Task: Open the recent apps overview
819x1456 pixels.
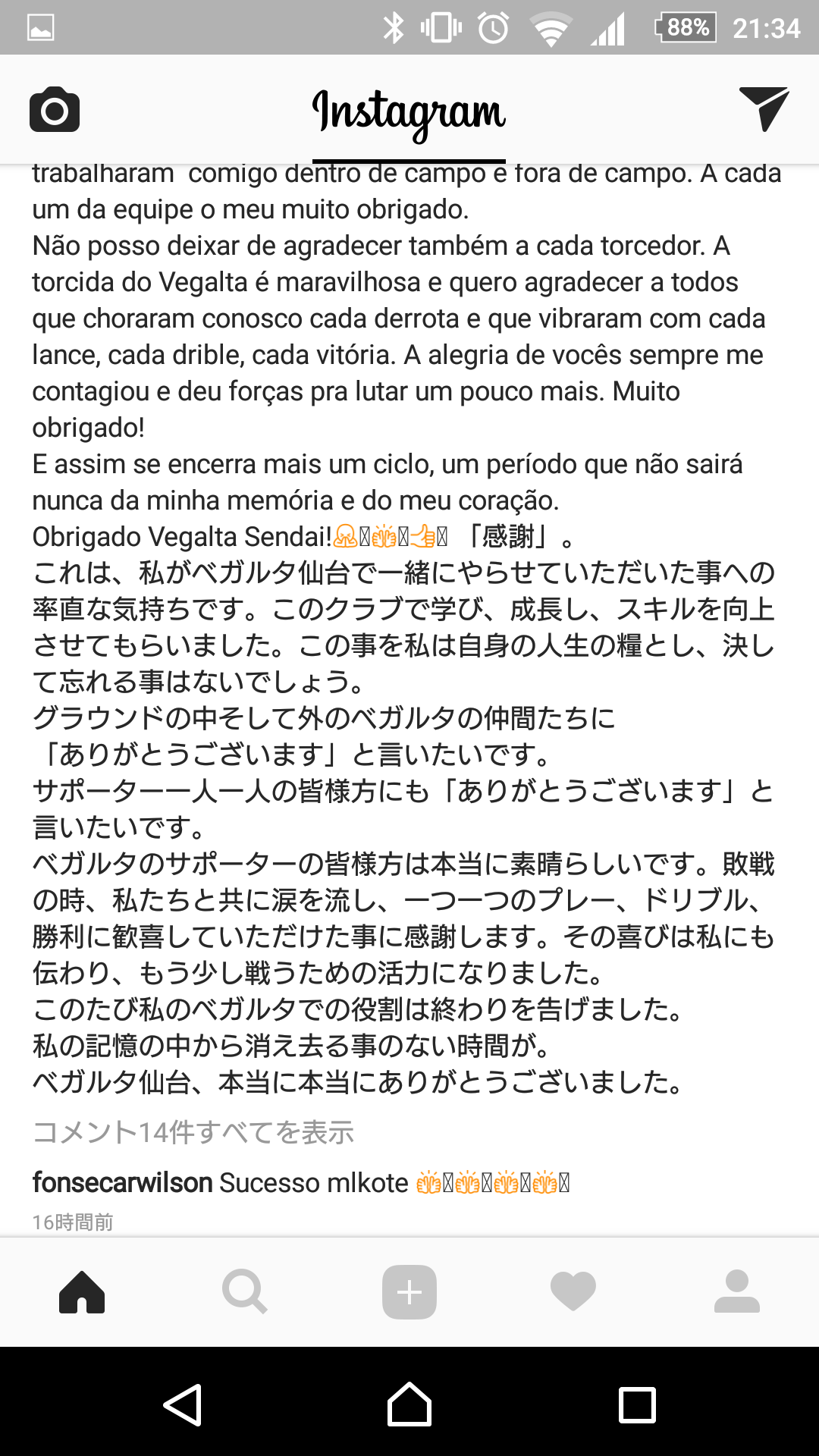Action: pyautogui.click(x=637, y=1404)
